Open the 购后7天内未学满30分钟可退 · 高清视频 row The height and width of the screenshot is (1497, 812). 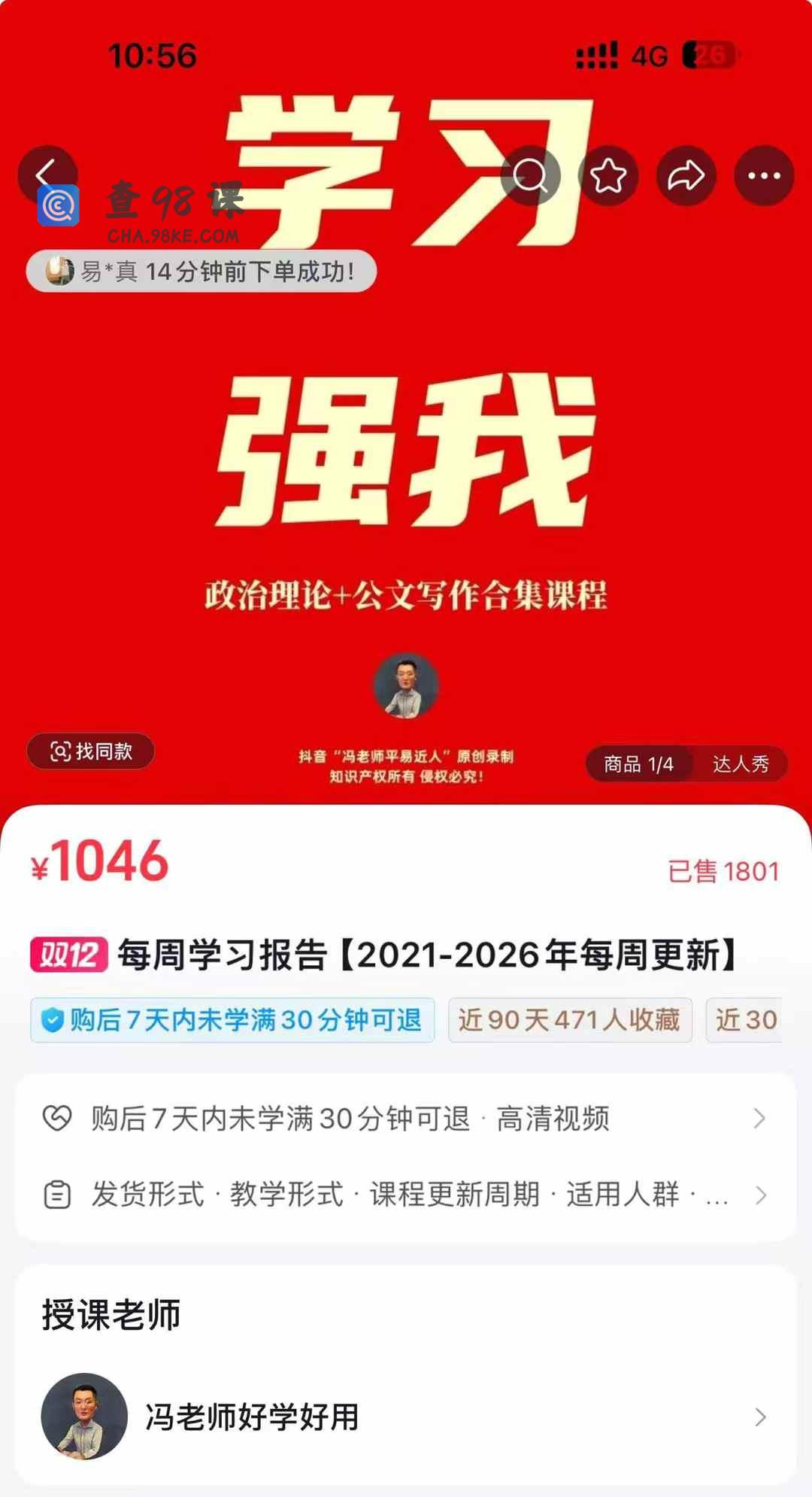406,1119
